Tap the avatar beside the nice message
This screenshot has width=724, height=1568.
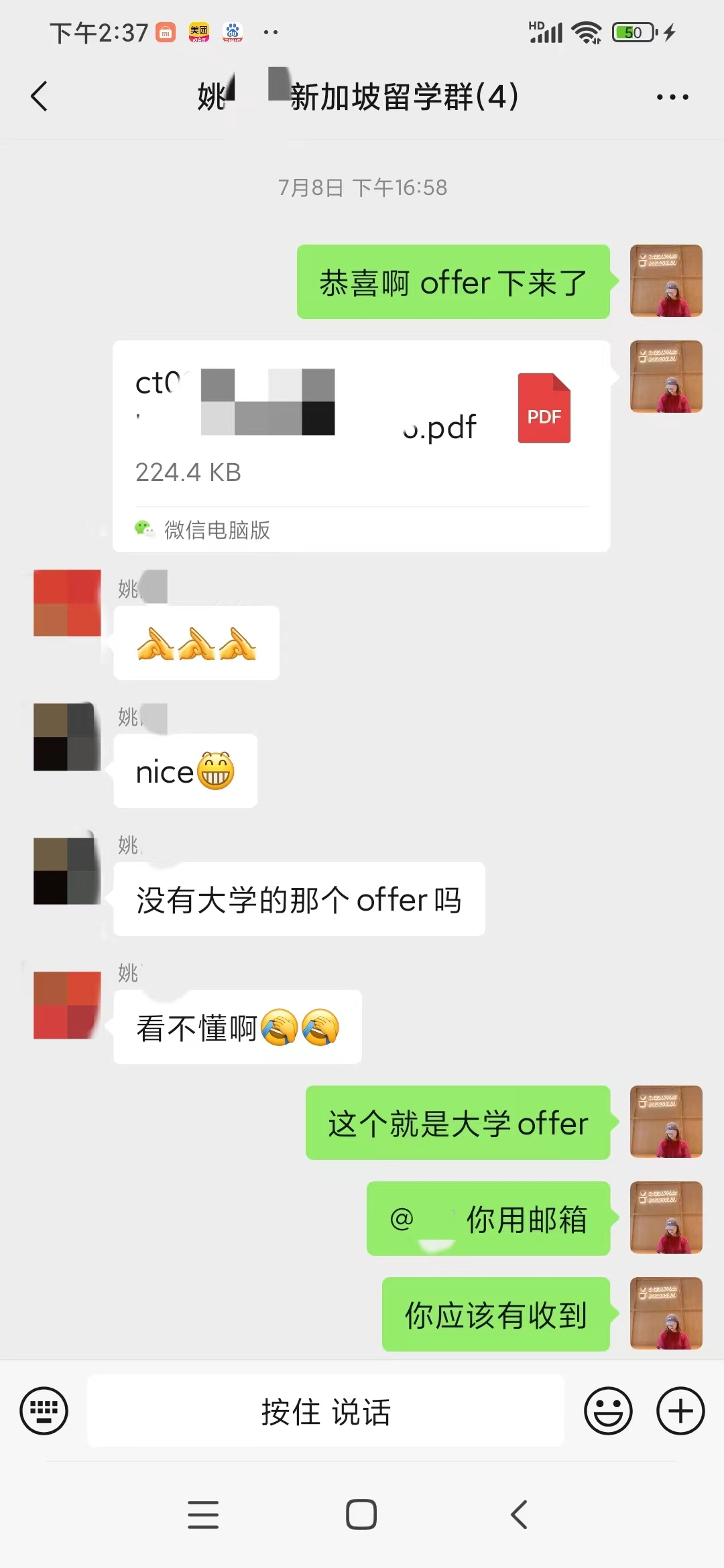[x=67, y=736]
